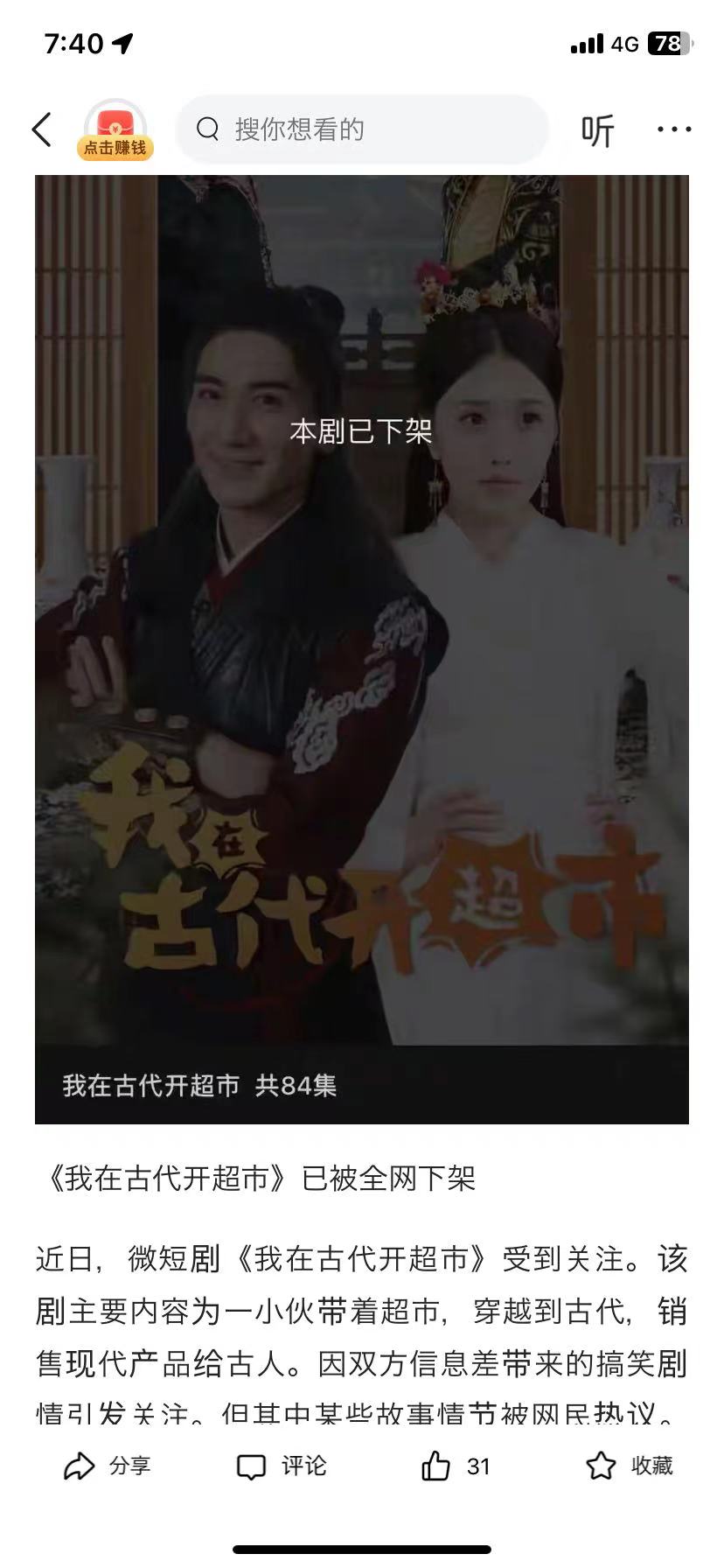Viewport: 724px width, 1568px height.
Task: Open the 评论 comments
Action: tap(282, 1466)
